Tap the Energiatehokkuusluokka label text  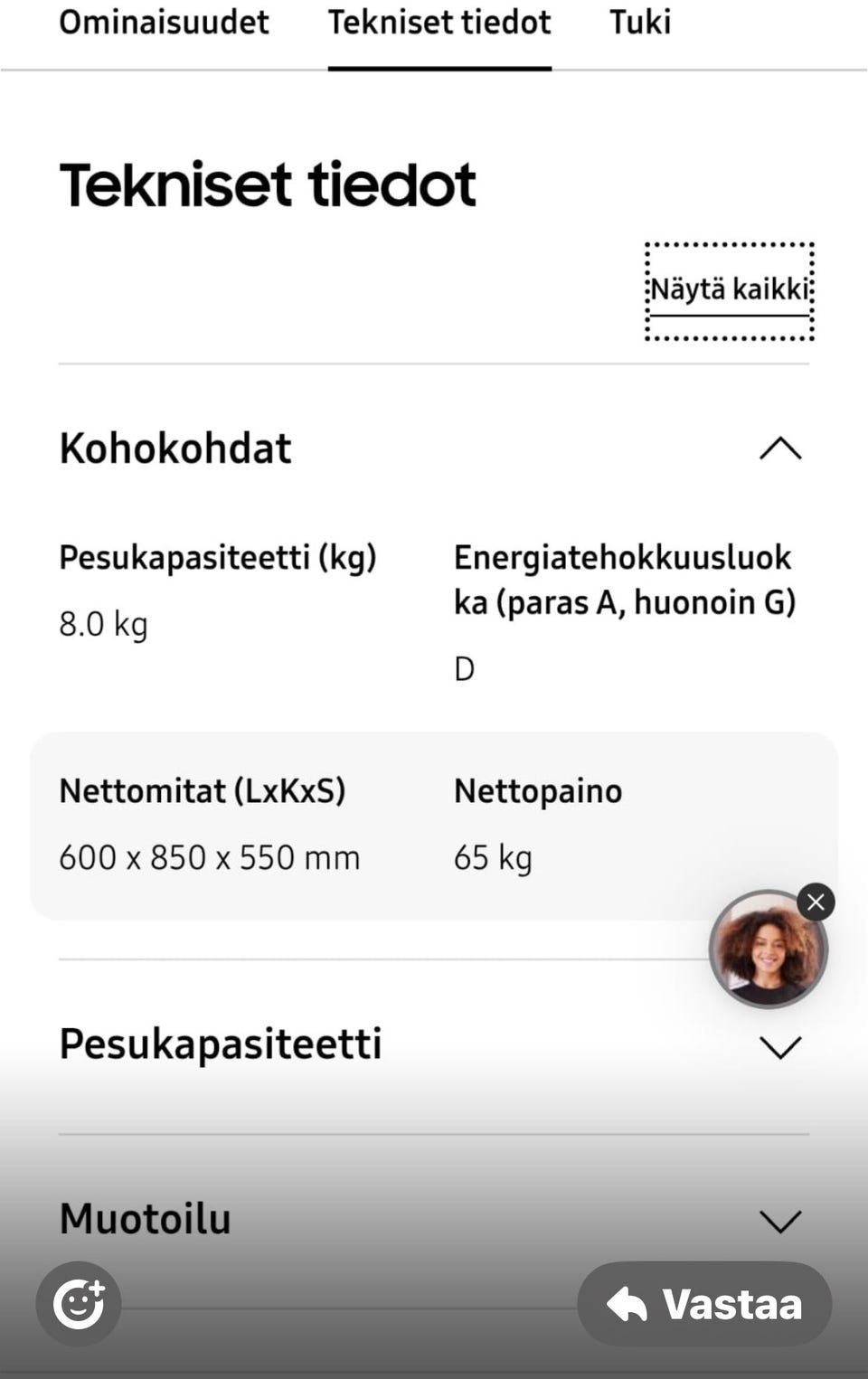click(x=625, y=579)
